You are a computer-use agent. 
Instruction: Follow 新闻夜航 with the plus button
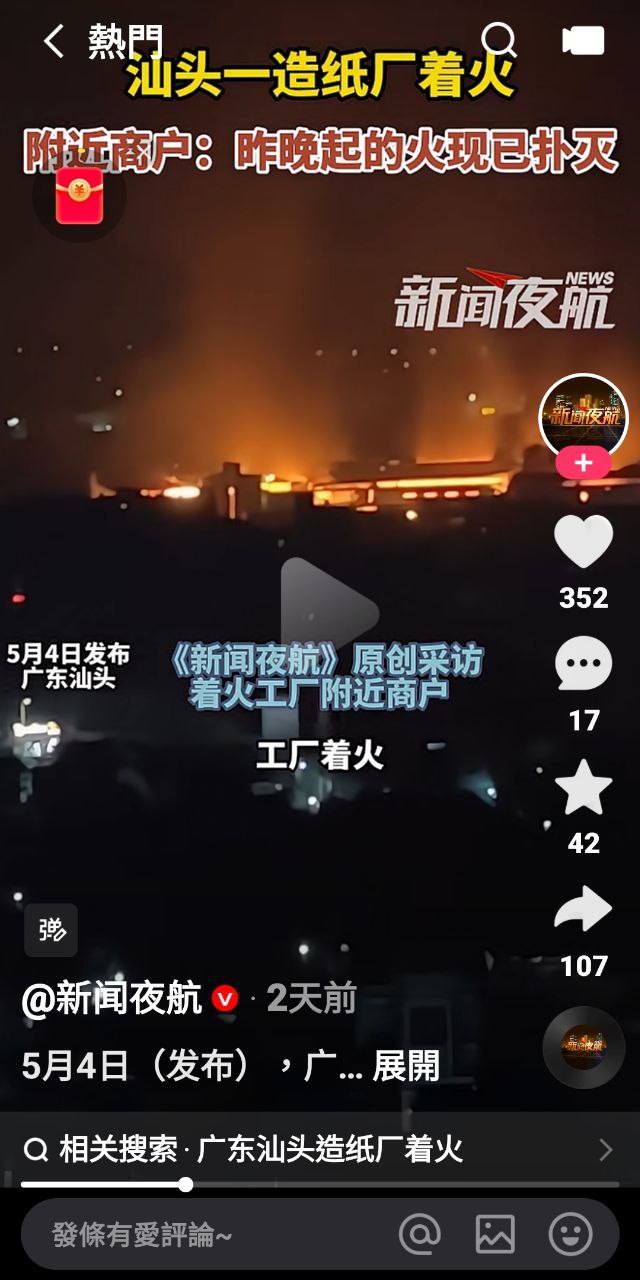tap(584, 464)
